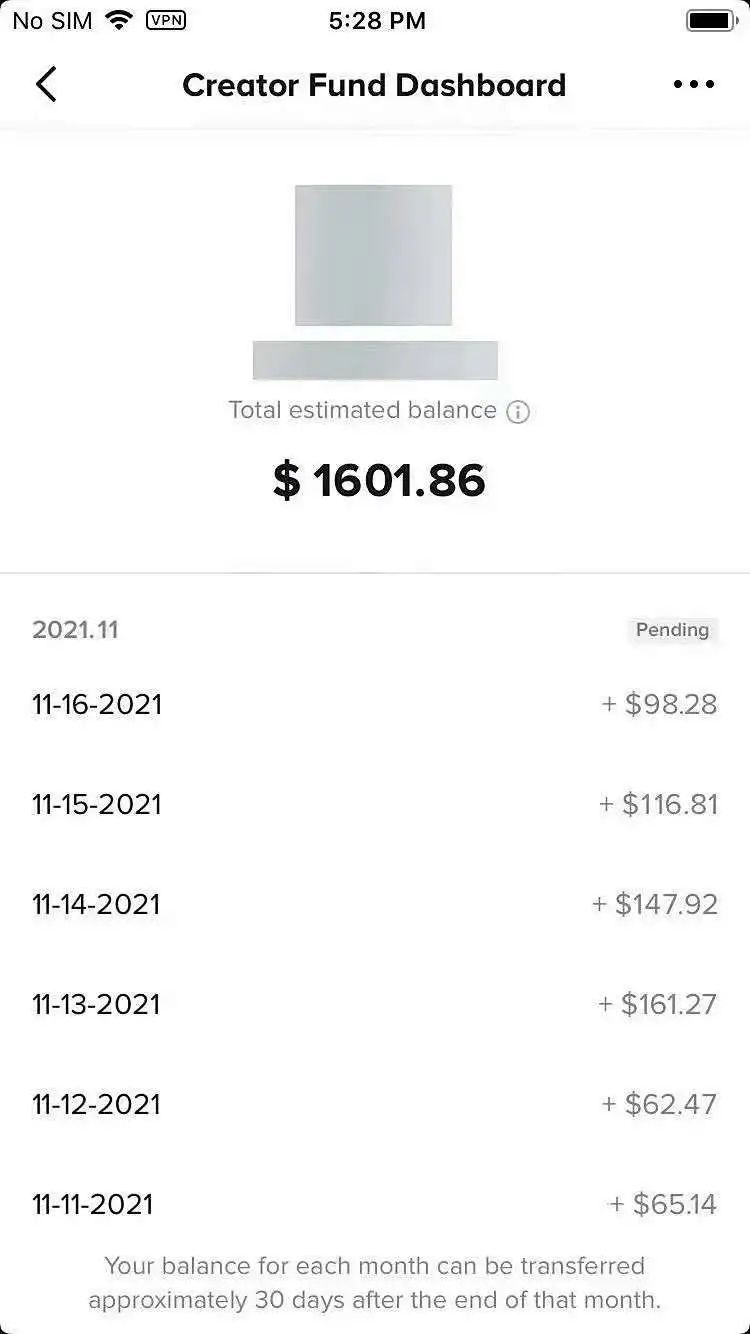Go back from Creator Fund Dashboard
This screenshot has height=1334, width=750.
click(46, 85)
